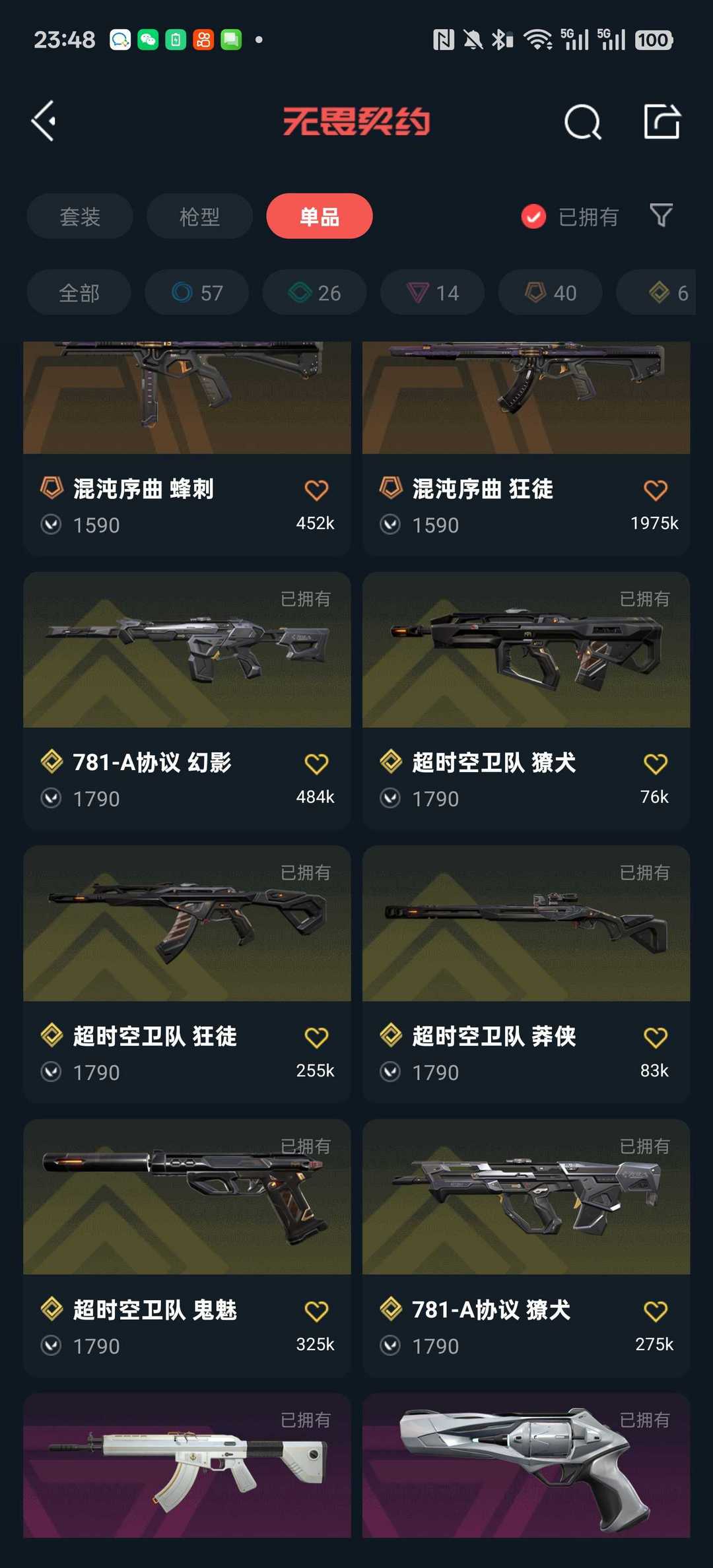
Task: Select the purple rarity tier filter showing 14
Action: (x=431, y=292)
